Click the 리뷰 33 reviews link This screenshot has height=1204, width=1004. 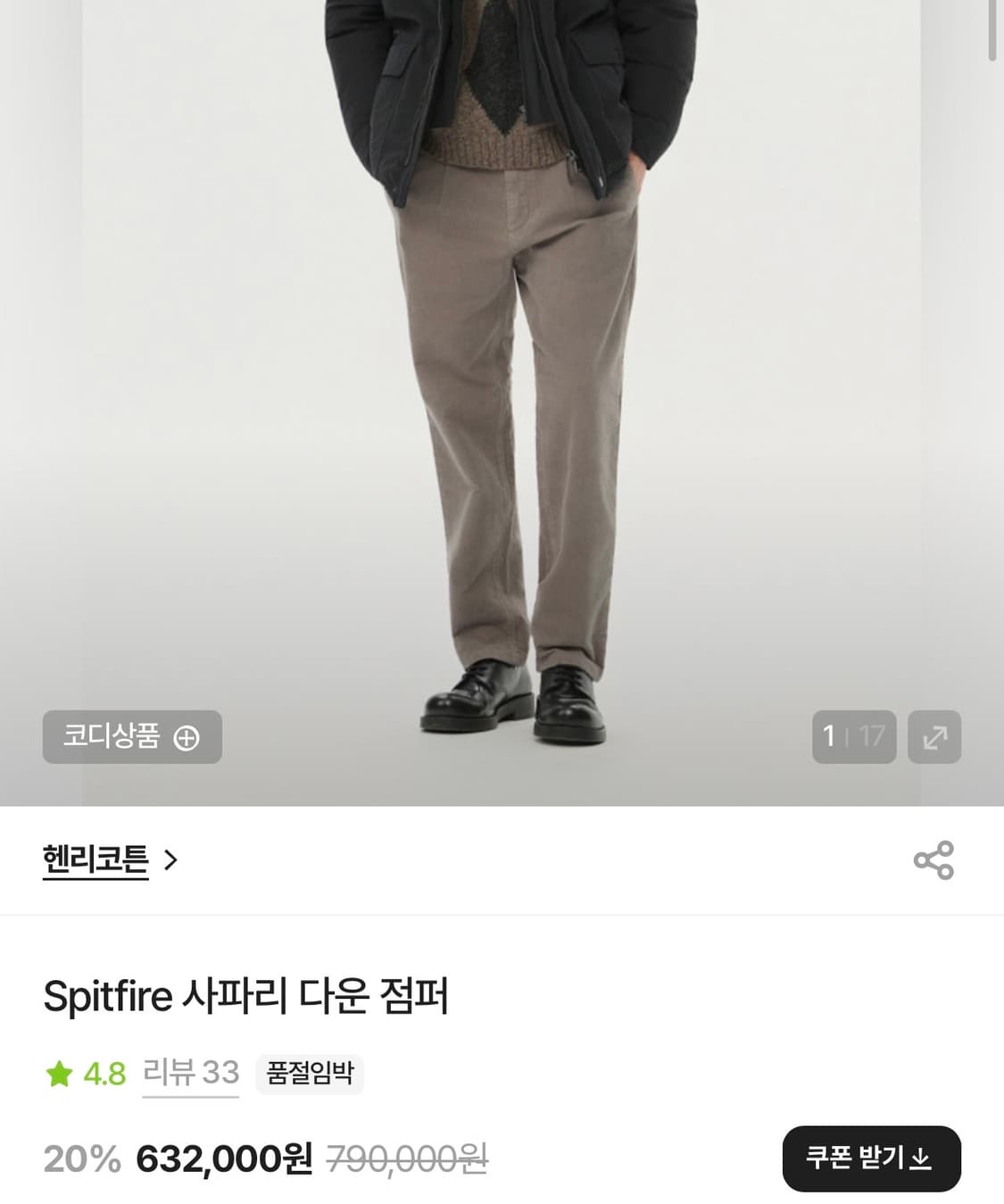tap(190, 1074)
